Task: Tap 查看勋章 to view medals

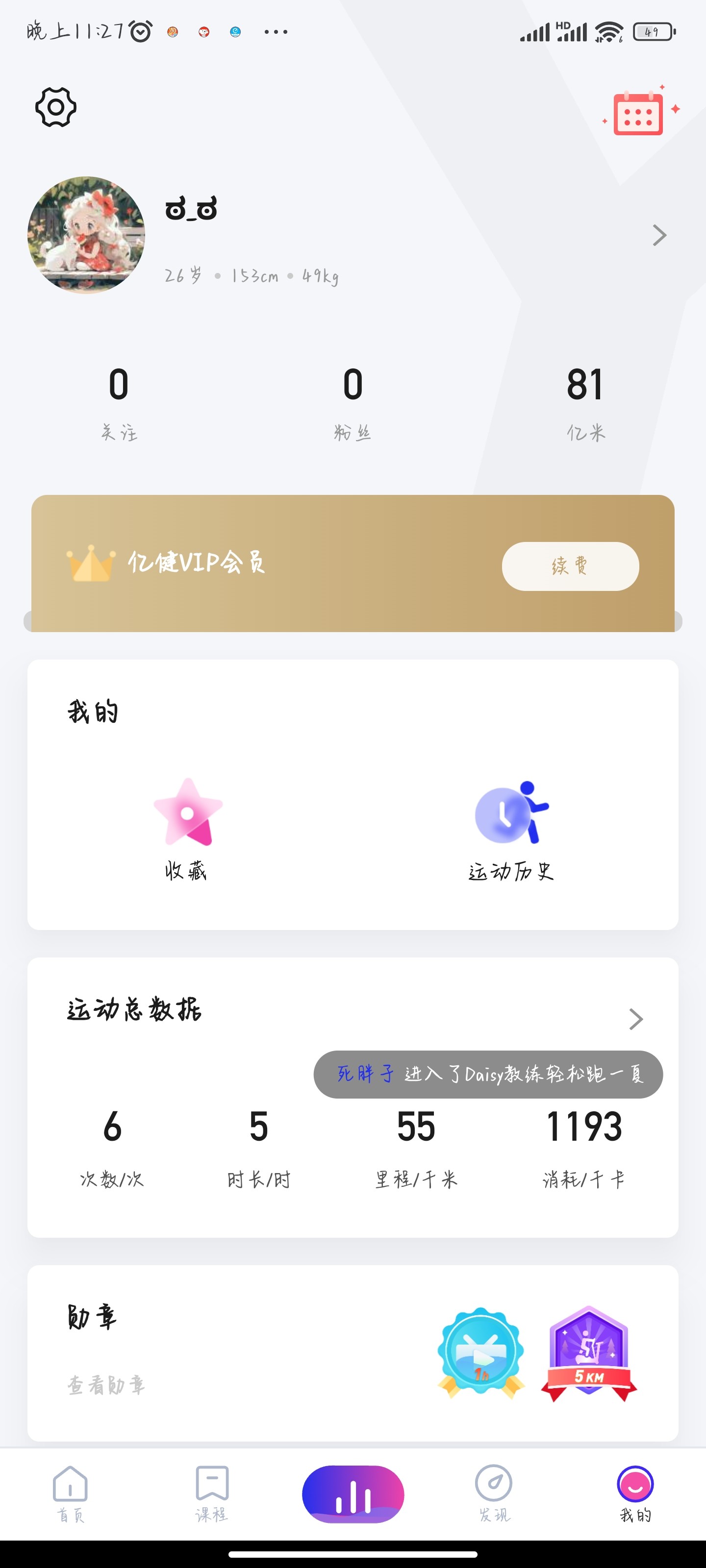Action: pyautogui.click(x=106, y=1385)
